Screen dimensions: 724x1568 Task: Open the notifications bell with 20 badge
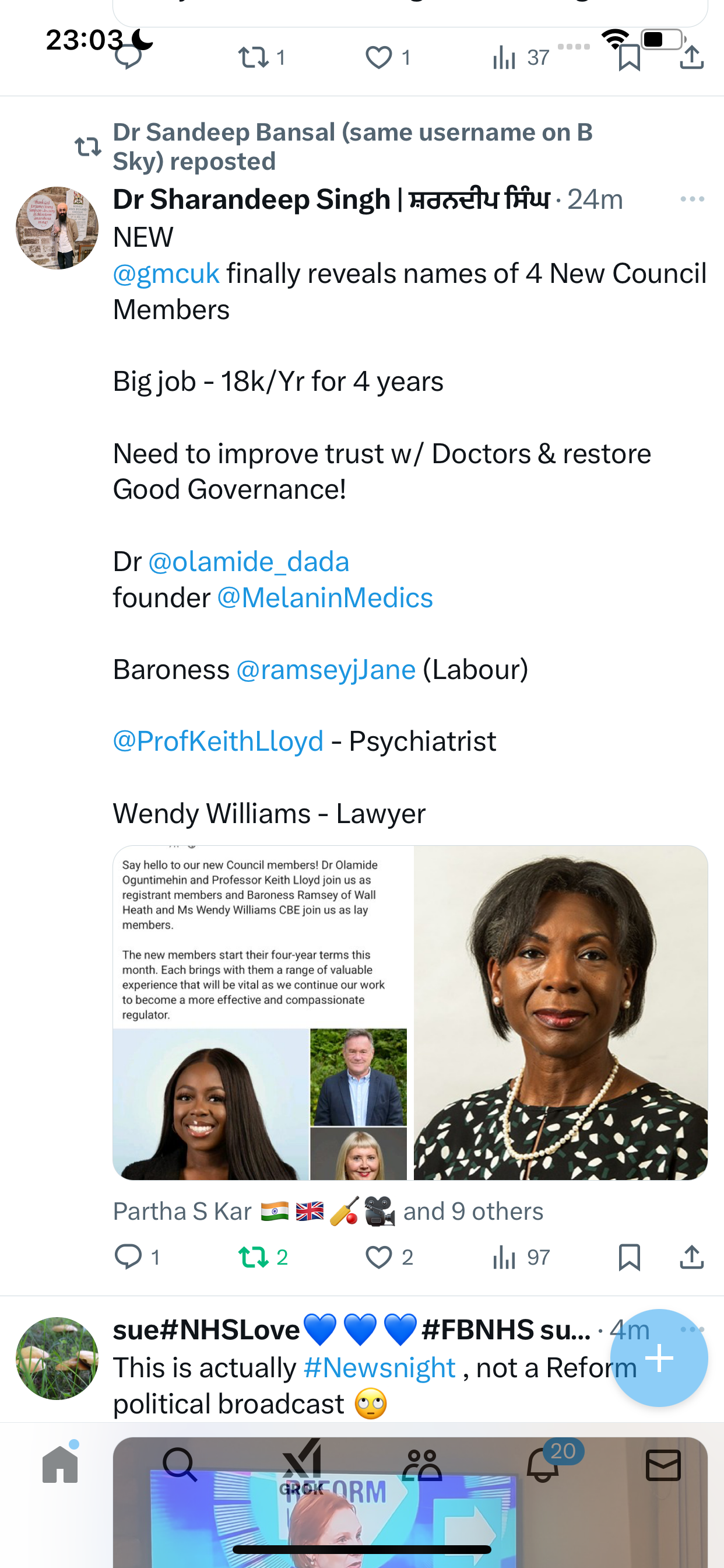click(543, 1464)
